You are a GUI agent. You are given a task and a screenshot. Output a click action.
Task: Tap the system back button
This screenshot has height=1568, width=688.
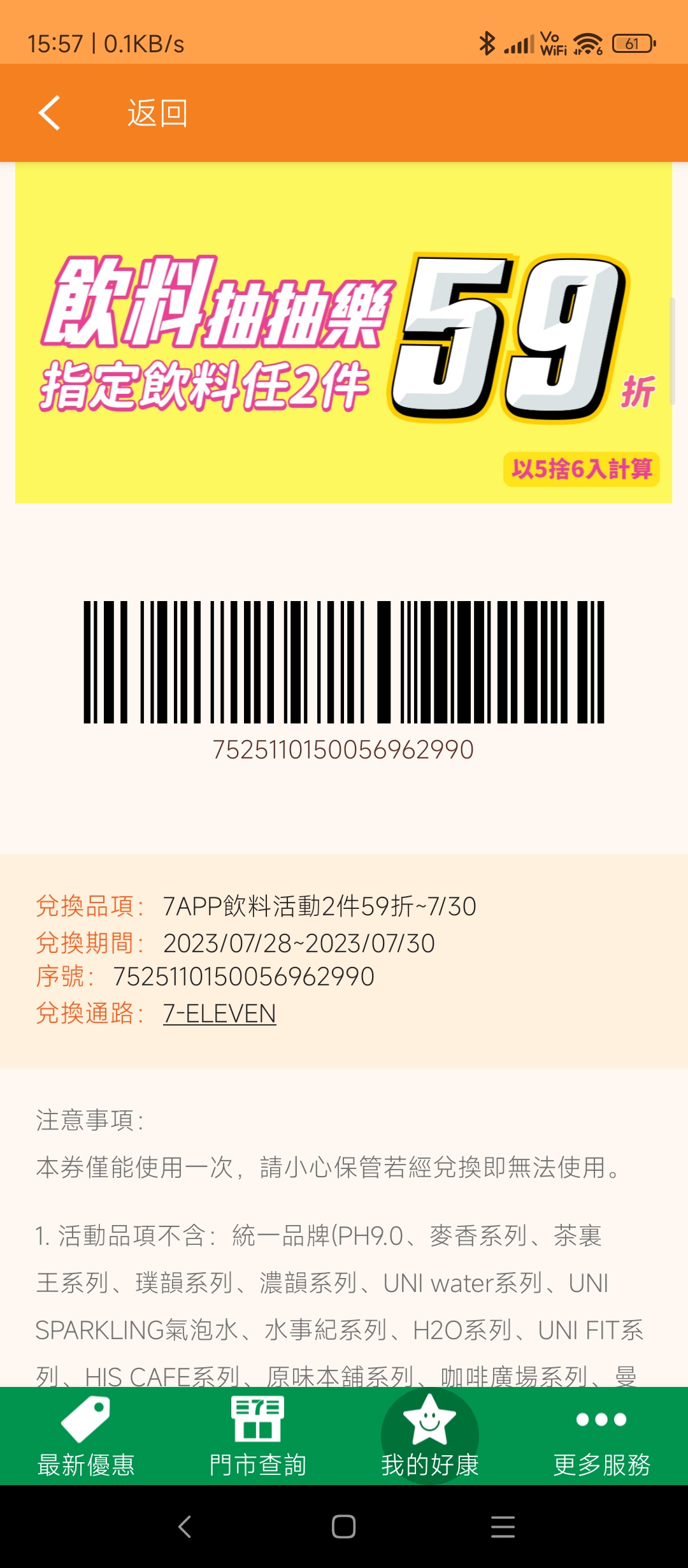click(x=185, y=1527)
